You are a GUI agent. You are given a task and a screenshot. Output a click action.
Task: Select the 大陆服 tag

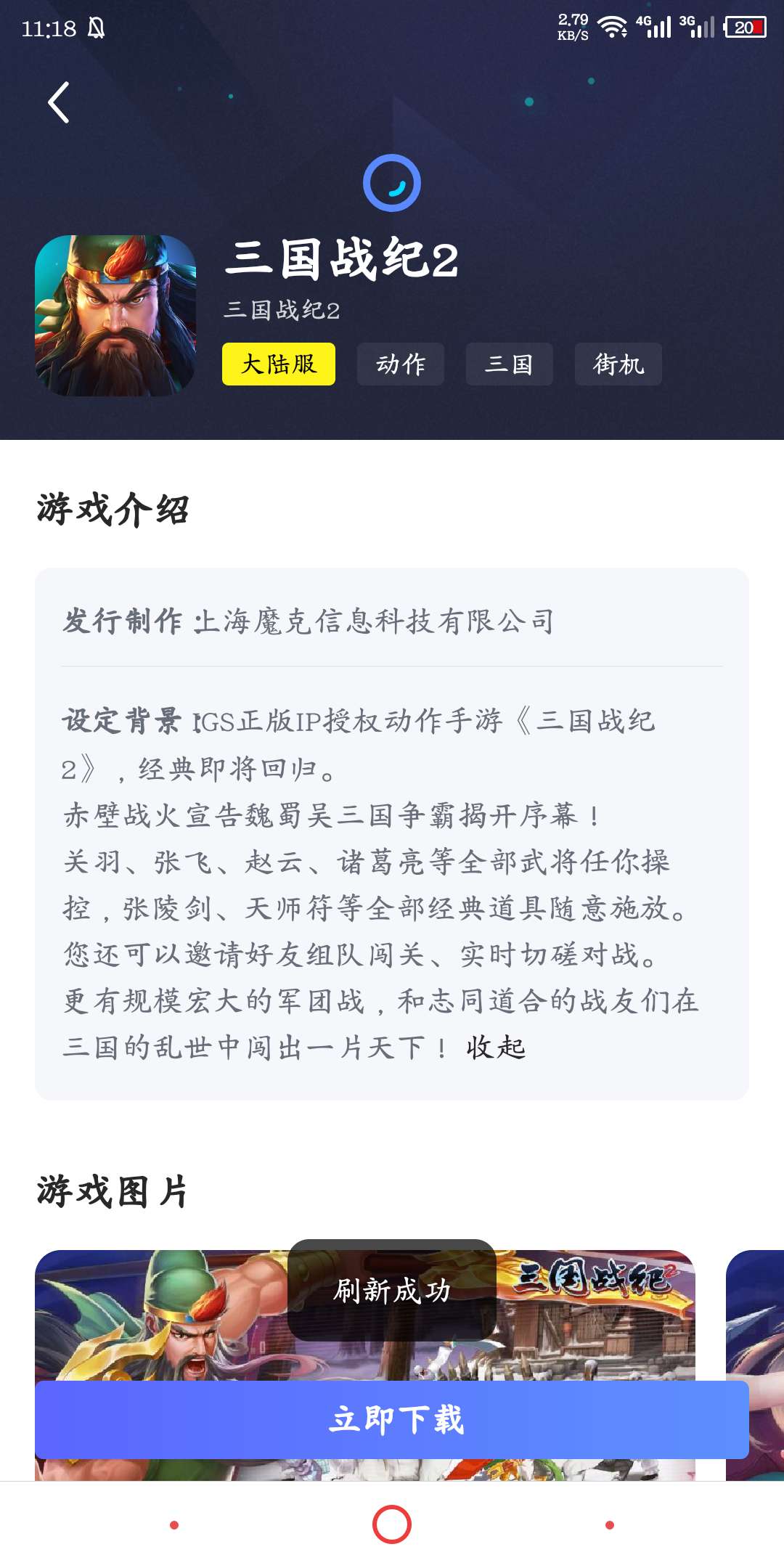coord(279,364)
